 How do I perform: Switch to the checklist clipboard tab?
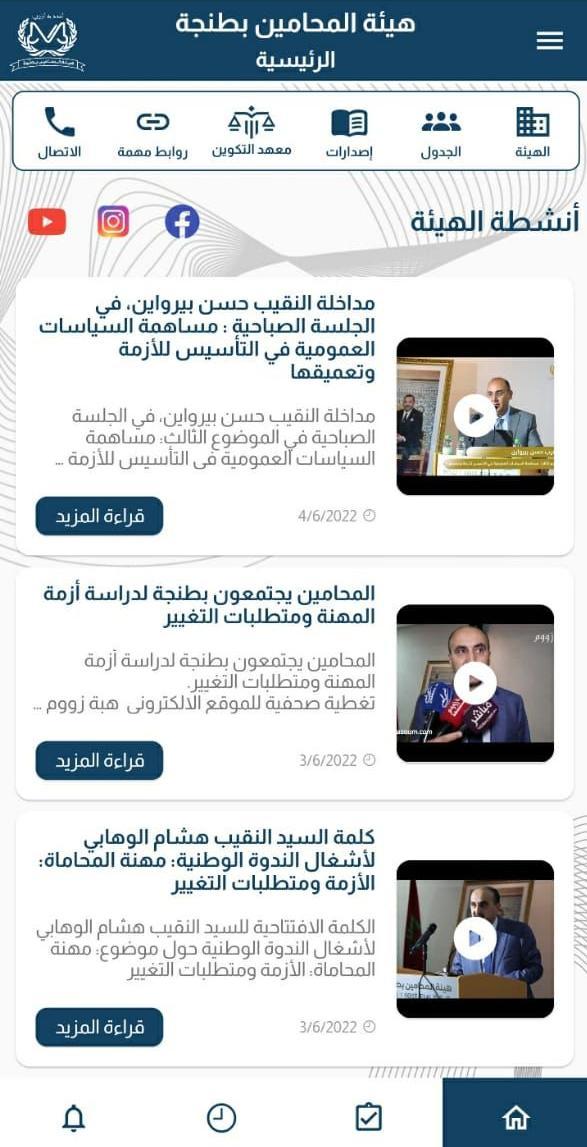pos(368,1116)
